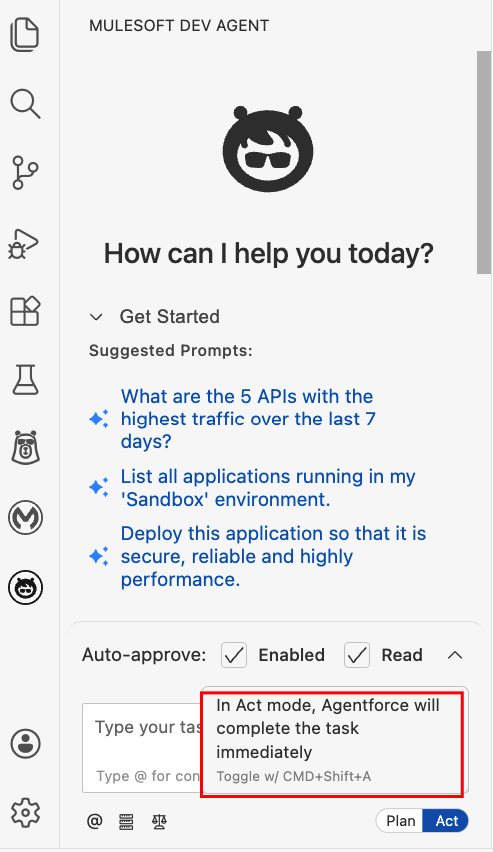
Task: Open the Manage settings gear
Action: pos(25,812)
